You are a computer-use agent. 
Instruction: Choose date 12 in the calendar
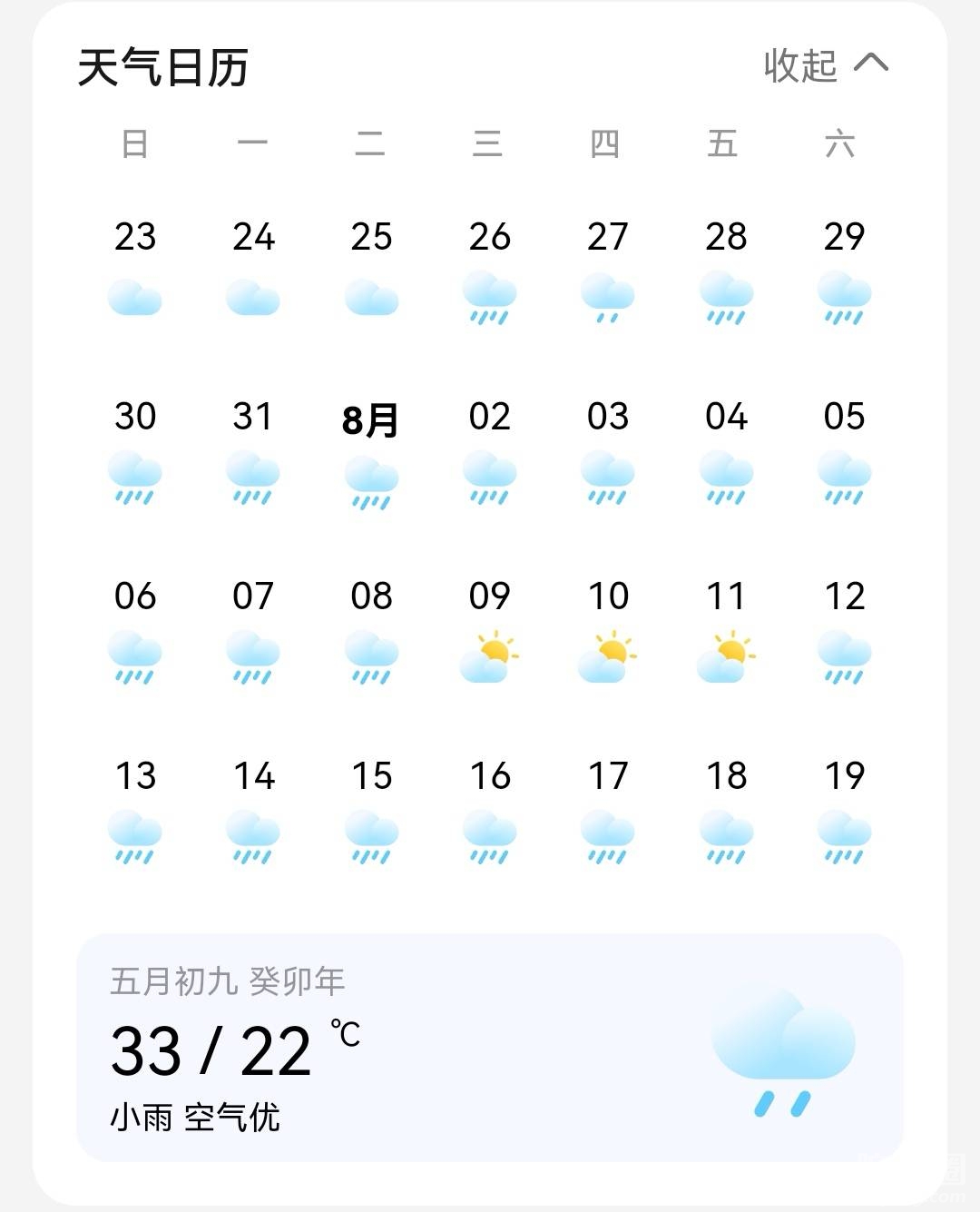pos(844,627)
